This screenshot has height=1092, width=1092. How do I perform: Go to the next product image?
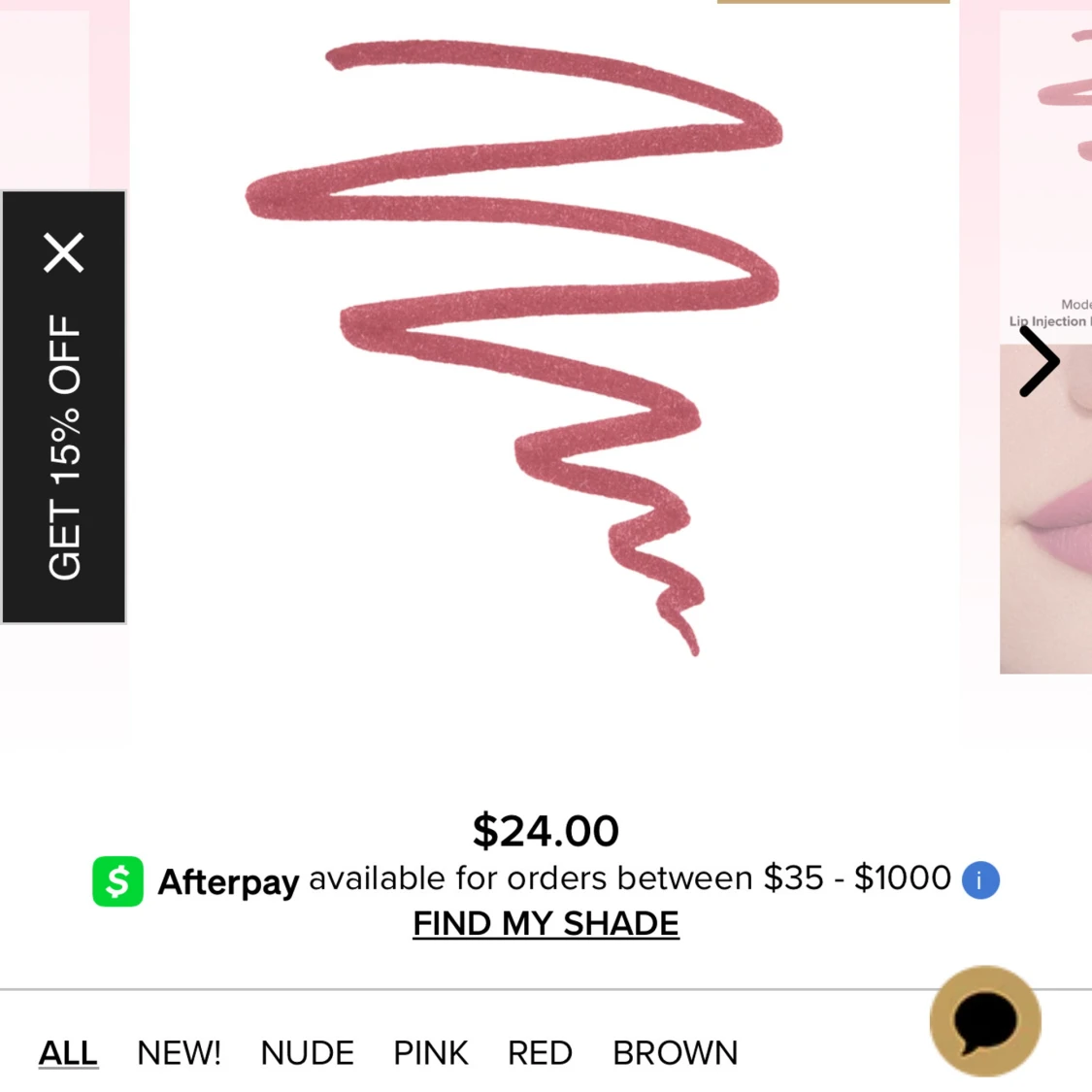click(1039, 361)
